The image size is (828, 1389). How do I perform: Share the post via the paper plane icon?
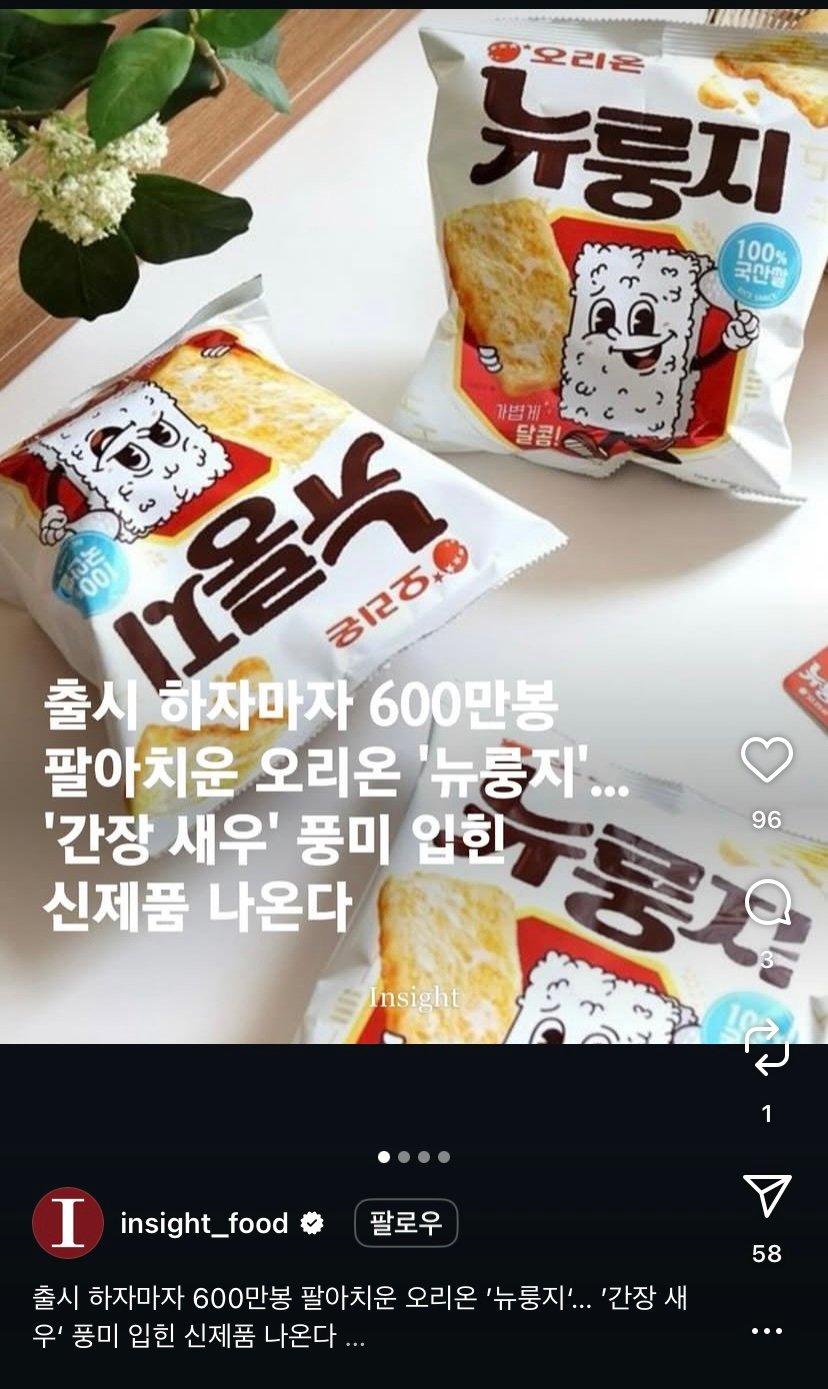[x=766, y=1195]
